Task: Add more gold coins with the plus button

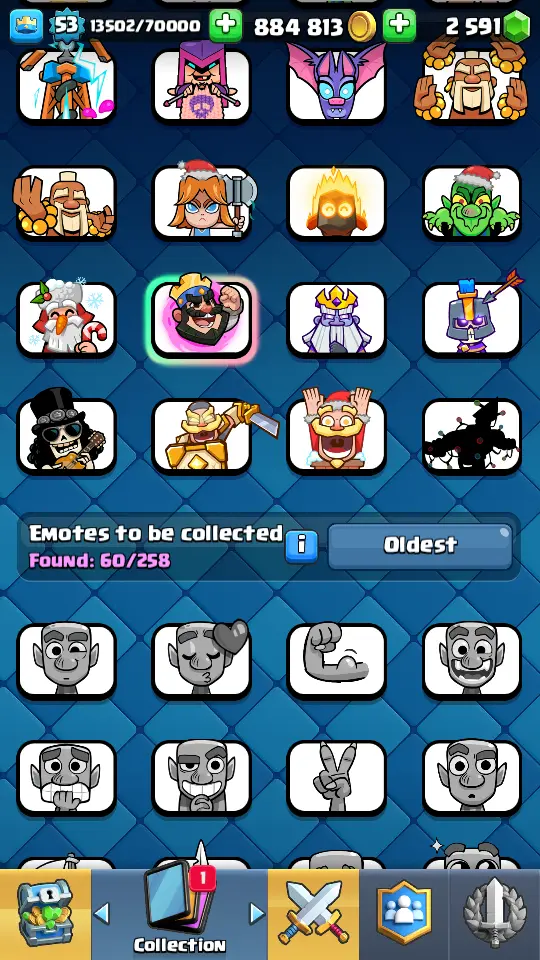Action: pyautogui.click(x=399, y=26)
